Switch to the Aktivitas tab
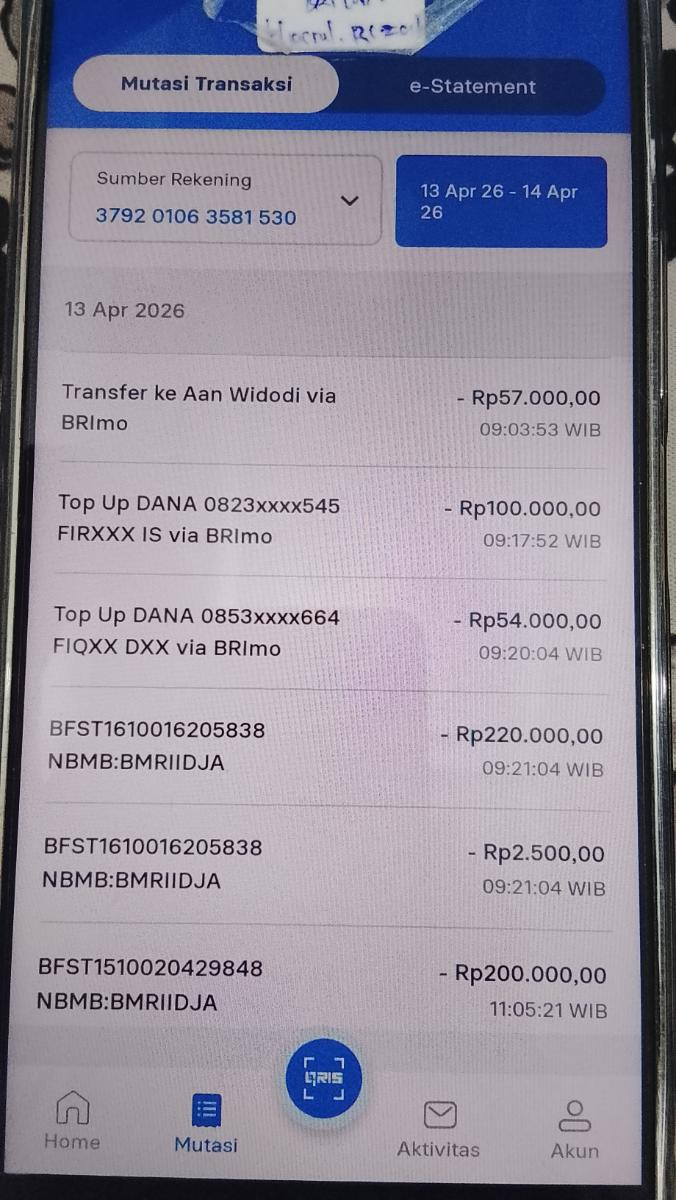The image size is (676, 1200). pyautogui.click(x=438, y=1129)
